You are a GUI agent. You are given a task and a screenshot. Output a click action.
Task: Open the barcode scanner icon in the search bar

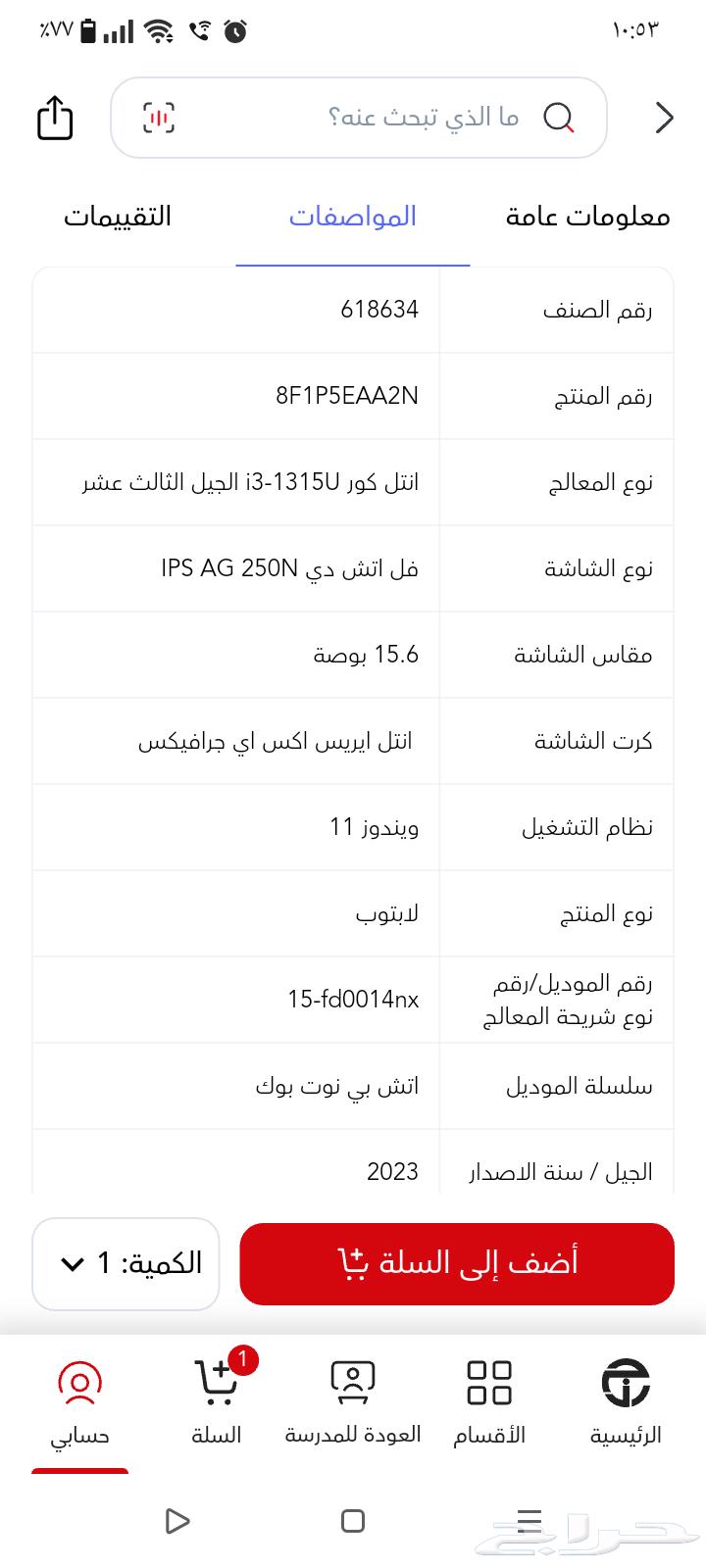click(159, 118)
